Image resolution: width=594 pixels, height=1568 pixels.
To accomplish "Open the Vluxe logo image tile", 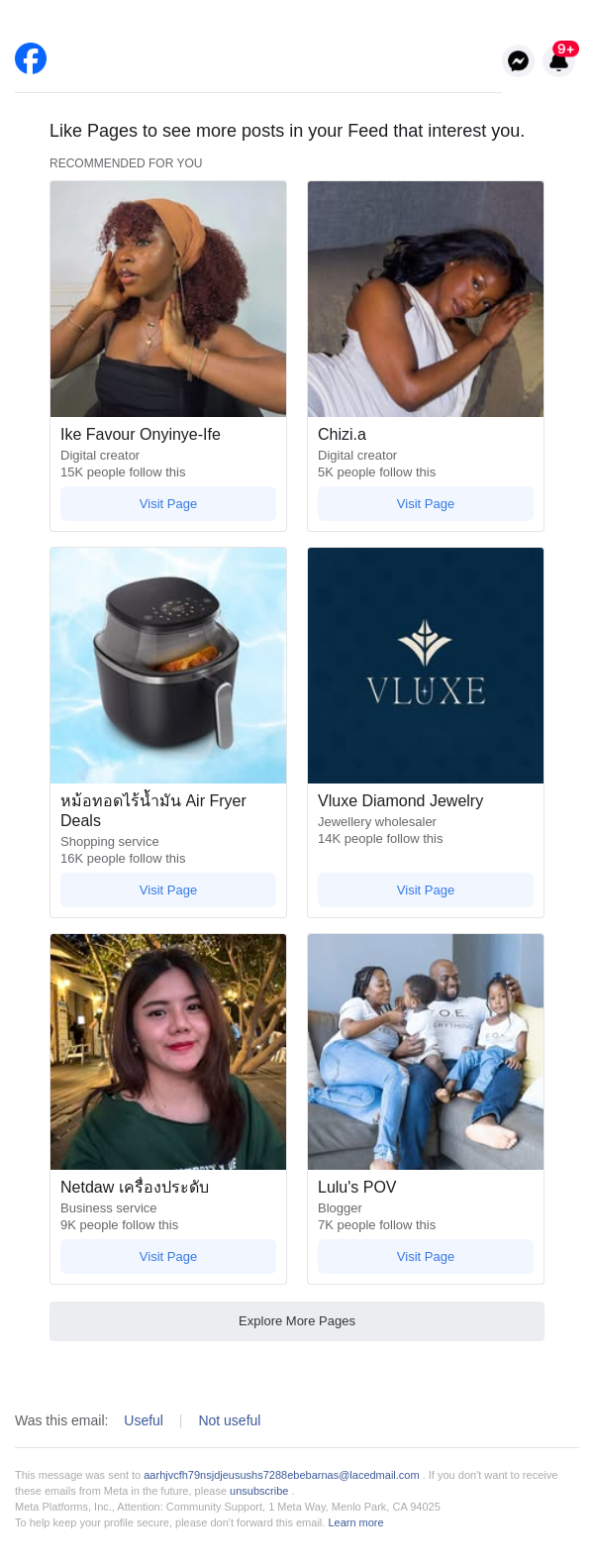I will coord(426,666).
